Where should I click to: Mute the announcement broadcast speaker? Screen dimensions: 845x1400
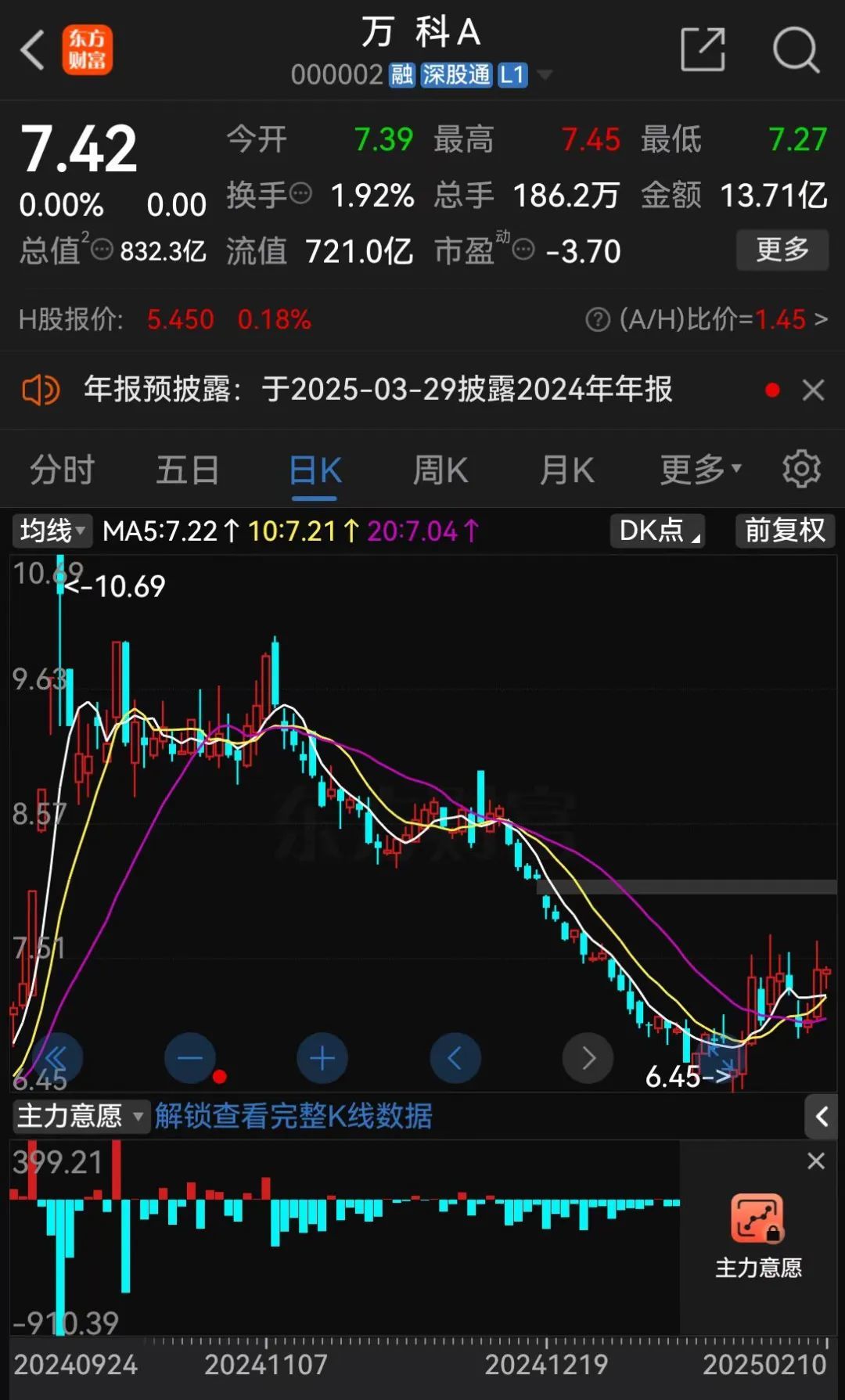coord(41,389)
